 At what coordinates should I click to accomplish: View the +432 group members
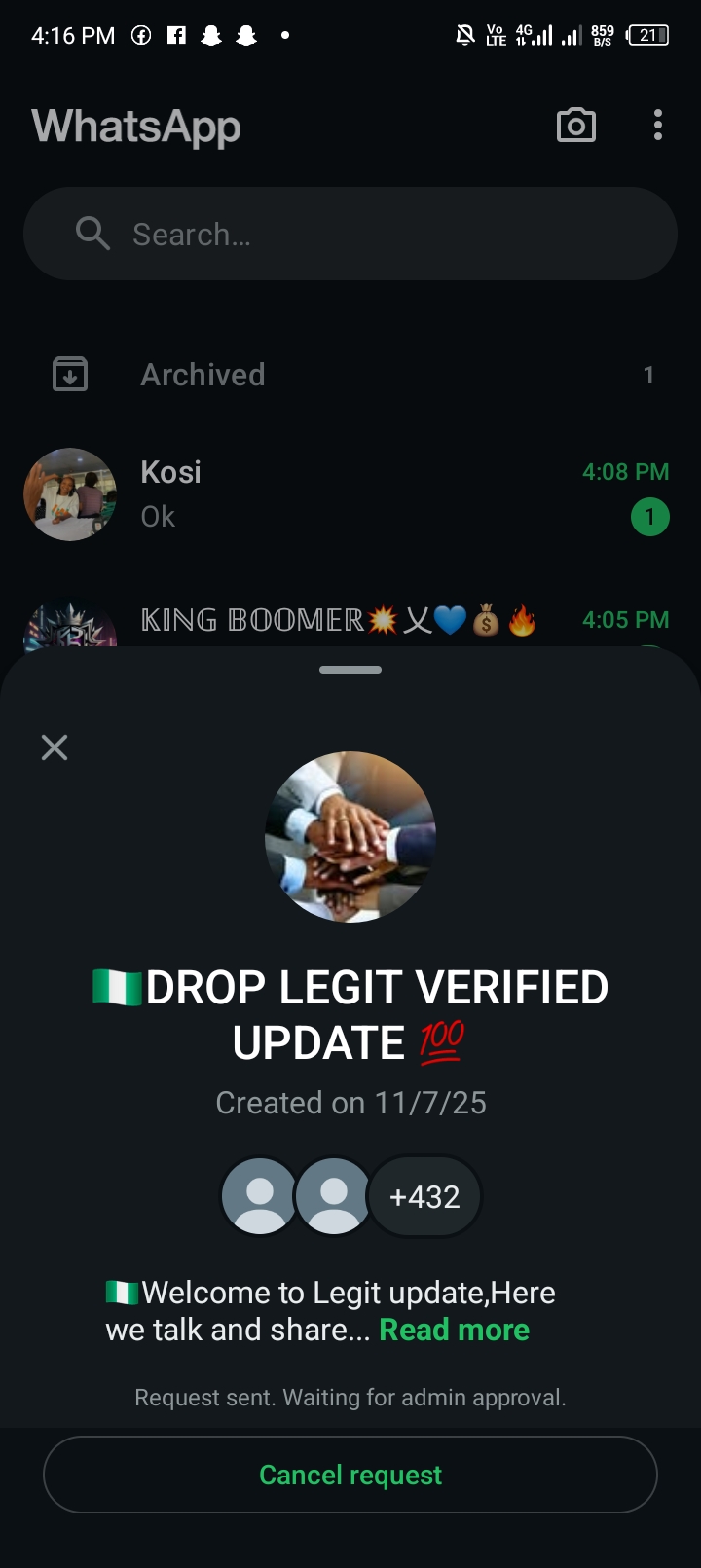tap(424, 1196)
